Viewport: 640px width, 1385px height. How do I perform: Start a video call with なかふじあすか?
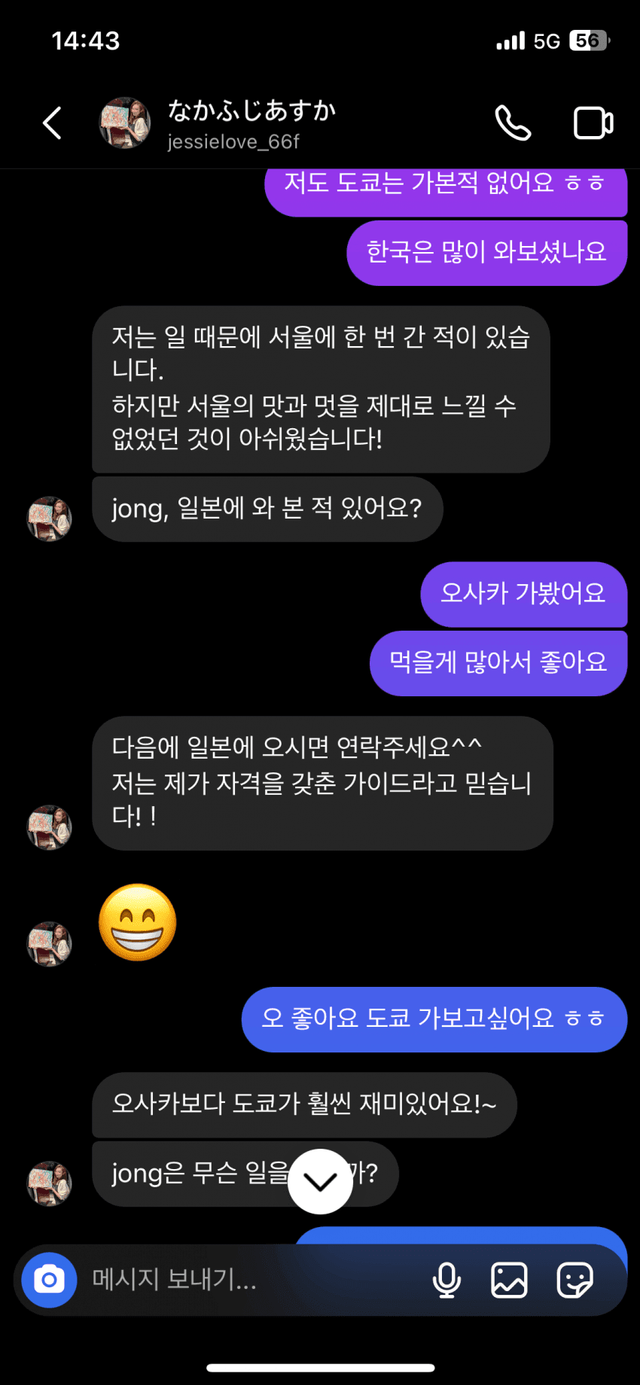(593, 123)
